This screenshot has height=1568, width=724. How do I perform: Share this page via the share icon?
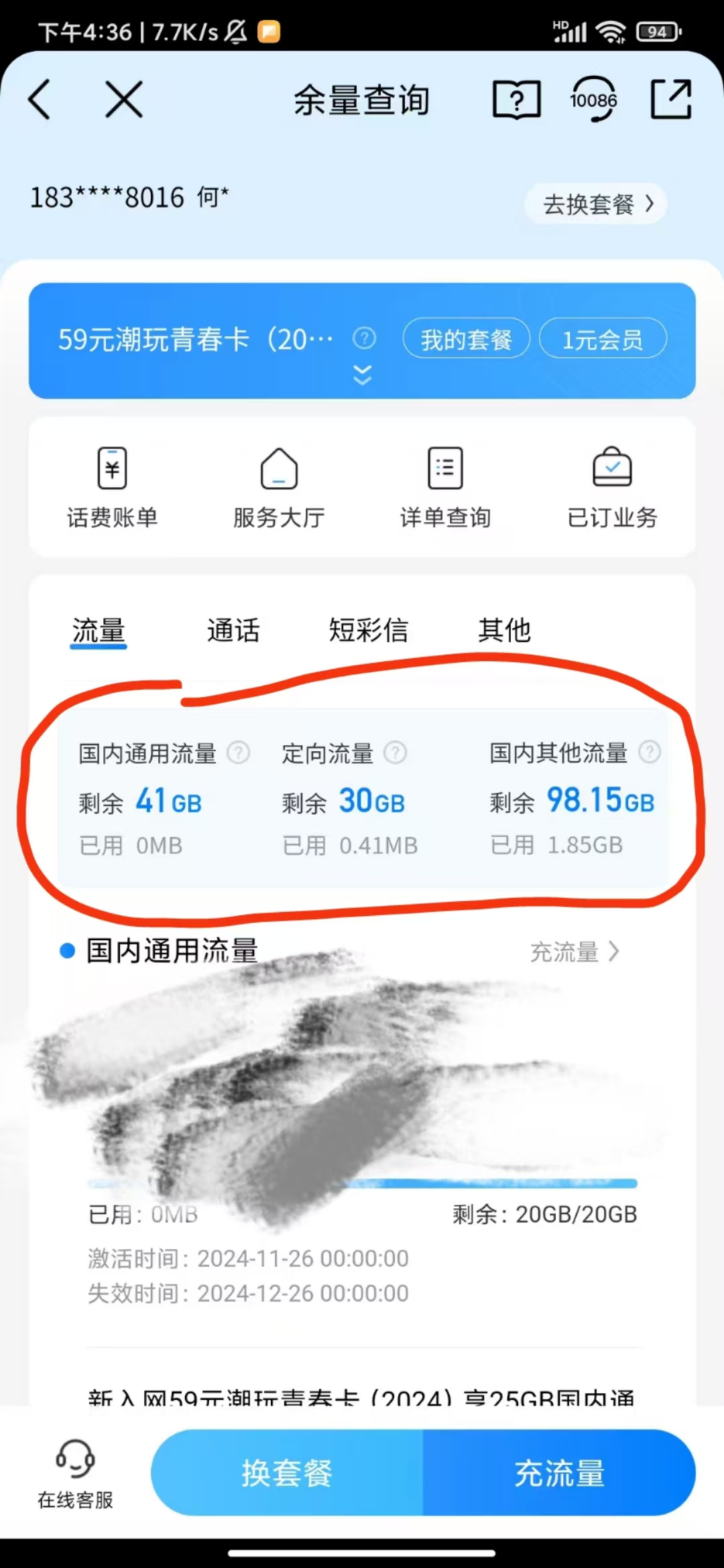click(x=671, y=100)
